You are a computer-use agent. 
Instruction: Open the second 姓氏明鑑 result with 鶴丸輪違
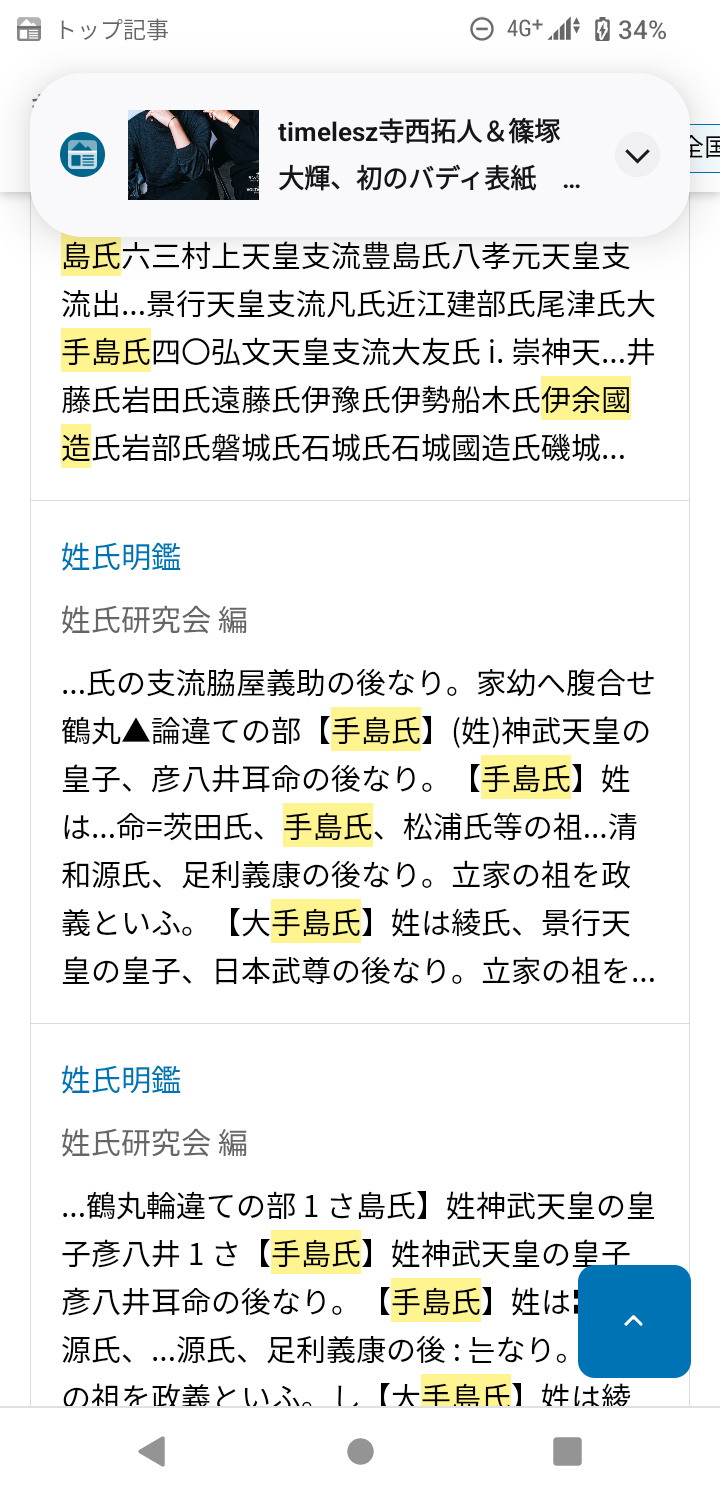point(121,1080)
